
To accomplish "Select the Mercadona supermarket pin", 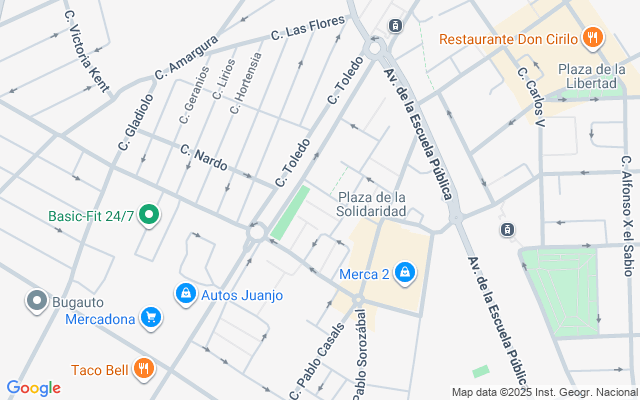I will pos(151,318).
